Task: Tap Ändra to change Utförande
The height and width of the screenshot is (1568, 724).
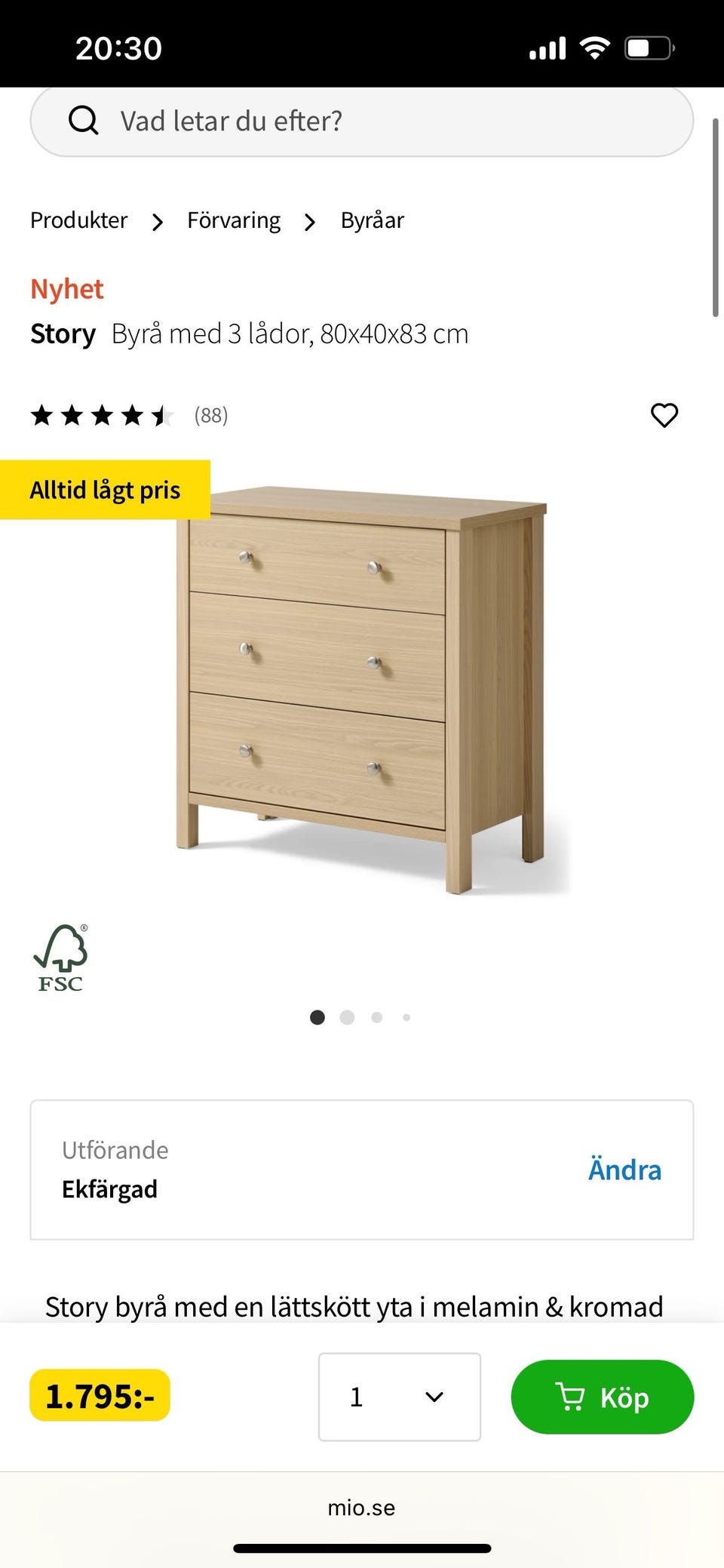Action: [x=624, y=1170]
